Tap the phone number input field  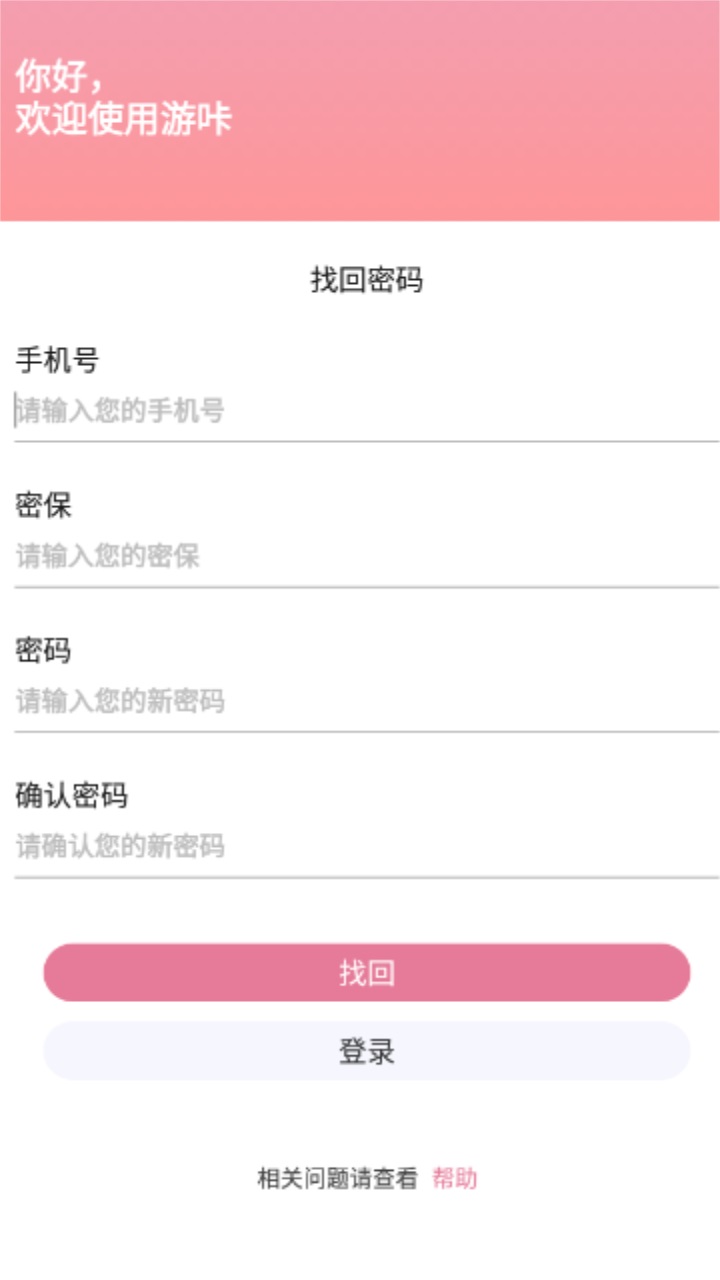click(366, 411)
